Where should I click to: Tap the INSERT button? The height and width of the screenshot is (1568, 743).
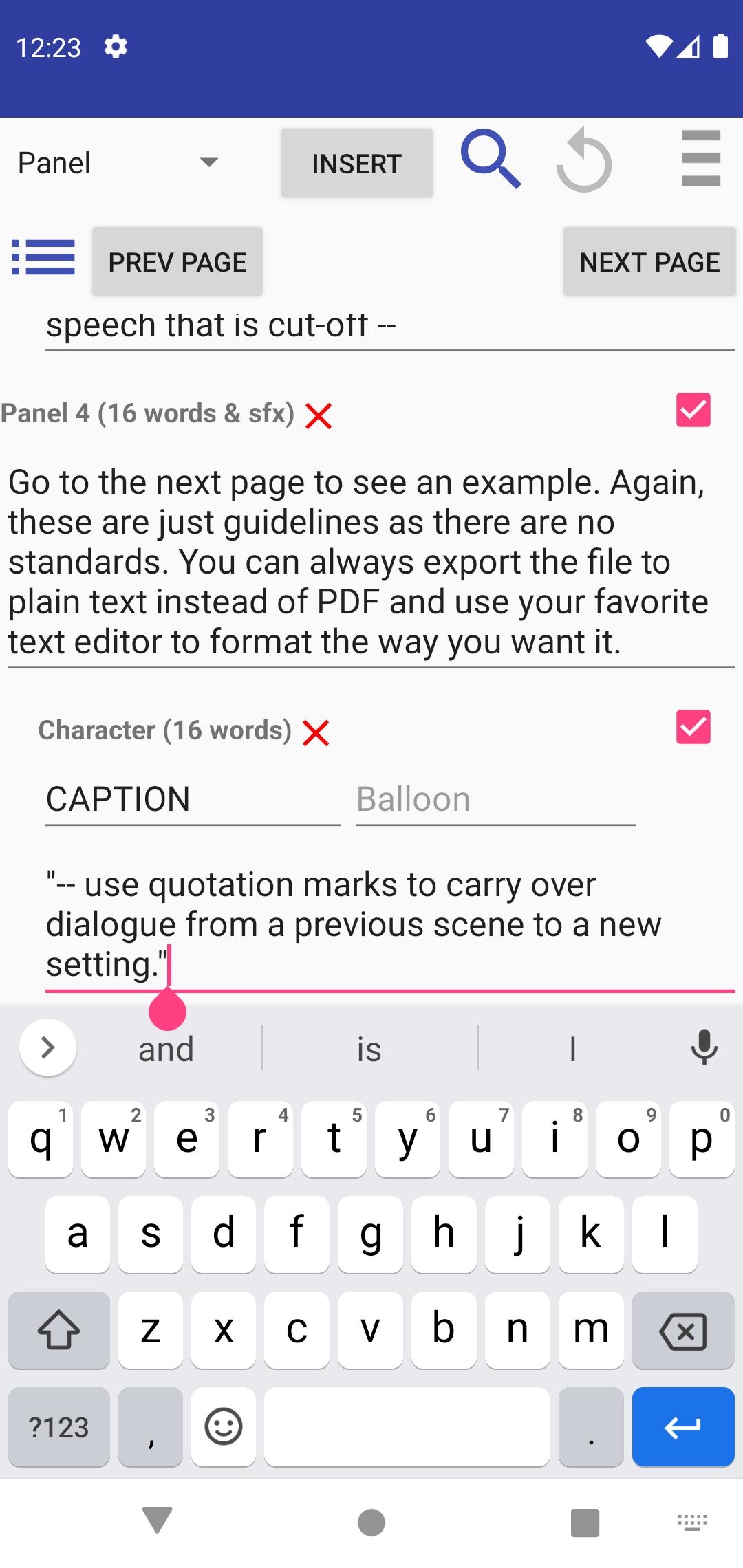click(356, 164)
